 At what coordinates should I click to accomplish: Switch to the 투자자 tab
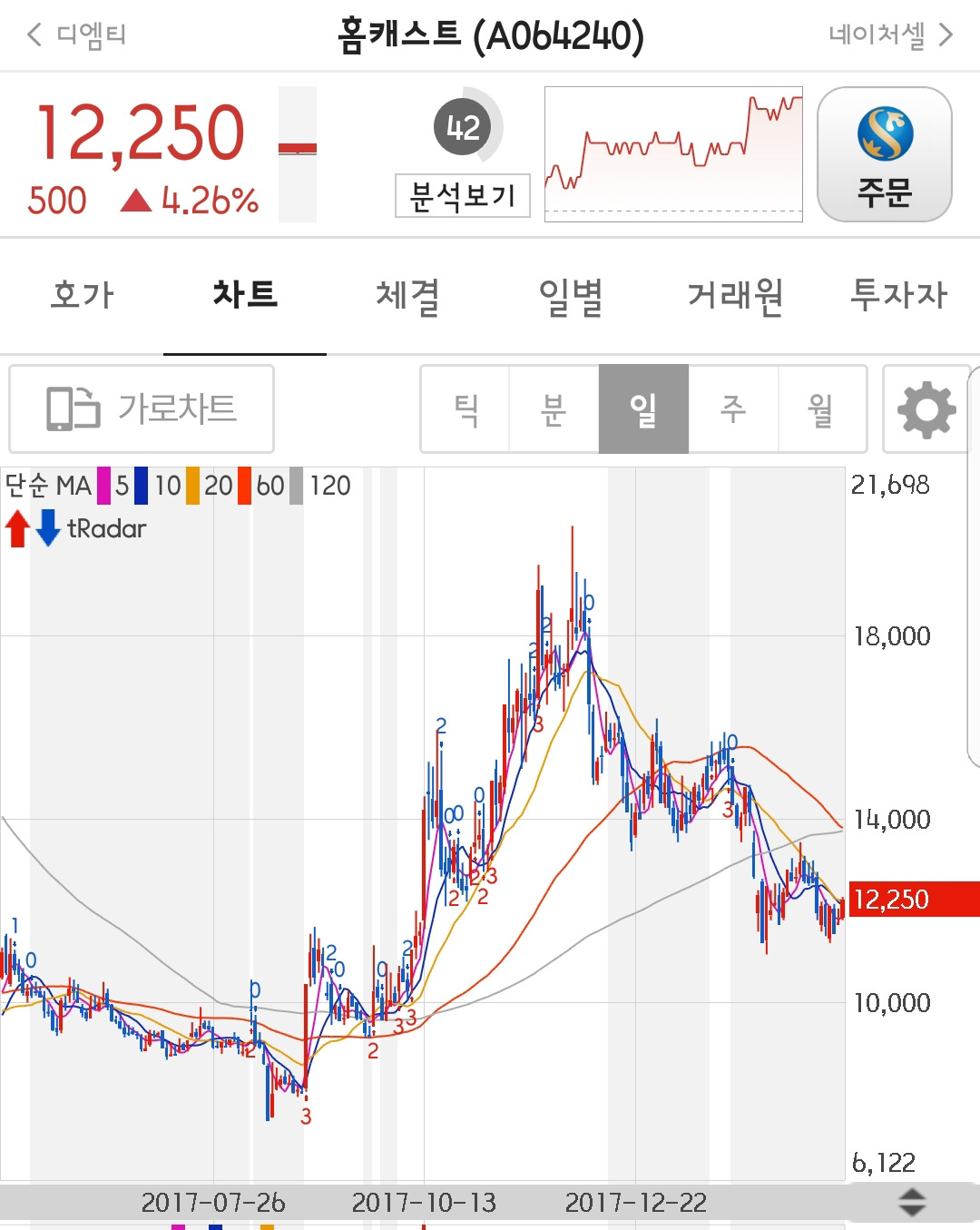[x=898, y=295]
